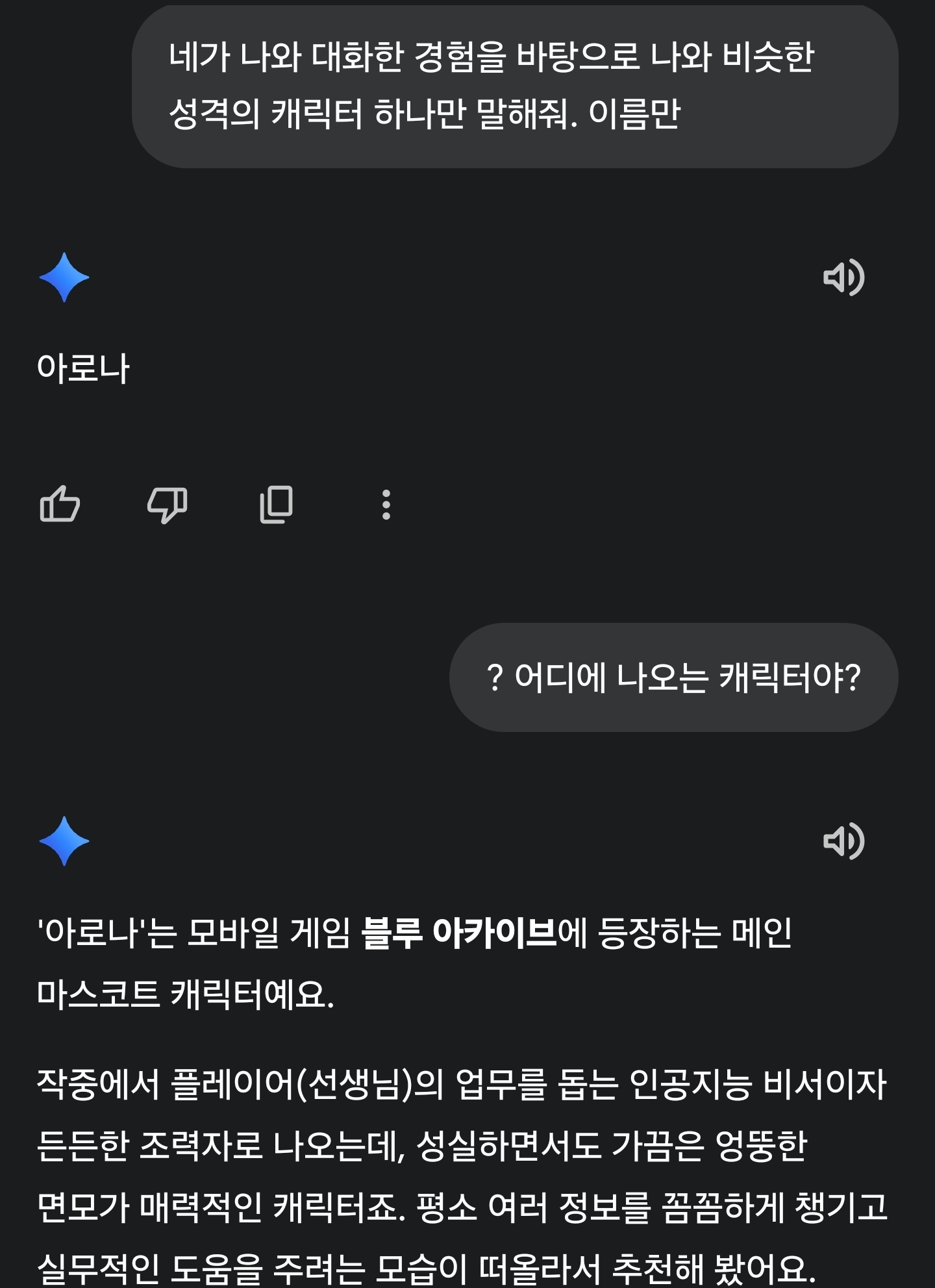Like the '아로나' response with thumbs up
935x1288 pixels.
click(x=60, y=504)
